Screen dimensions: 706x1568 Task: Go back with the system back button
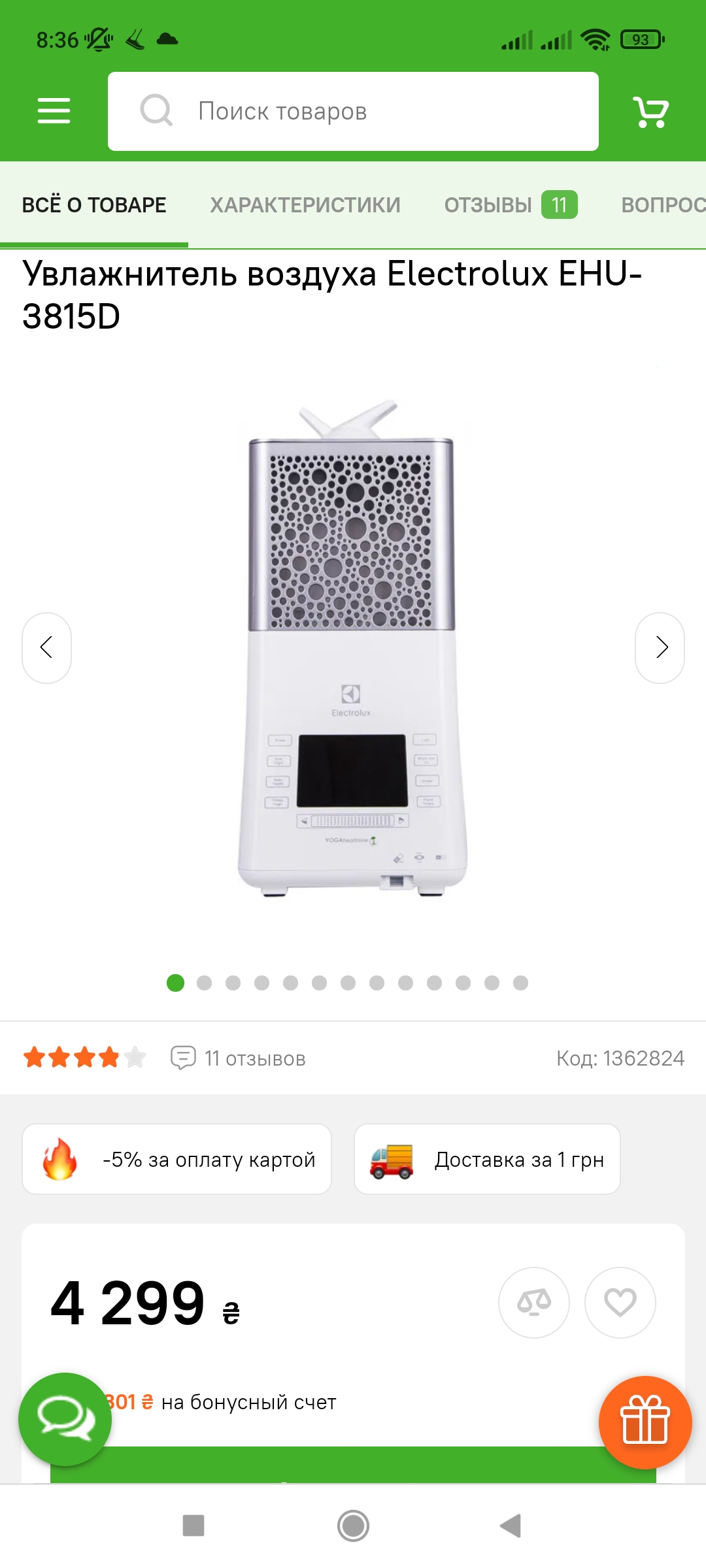tap(511, 1526)
